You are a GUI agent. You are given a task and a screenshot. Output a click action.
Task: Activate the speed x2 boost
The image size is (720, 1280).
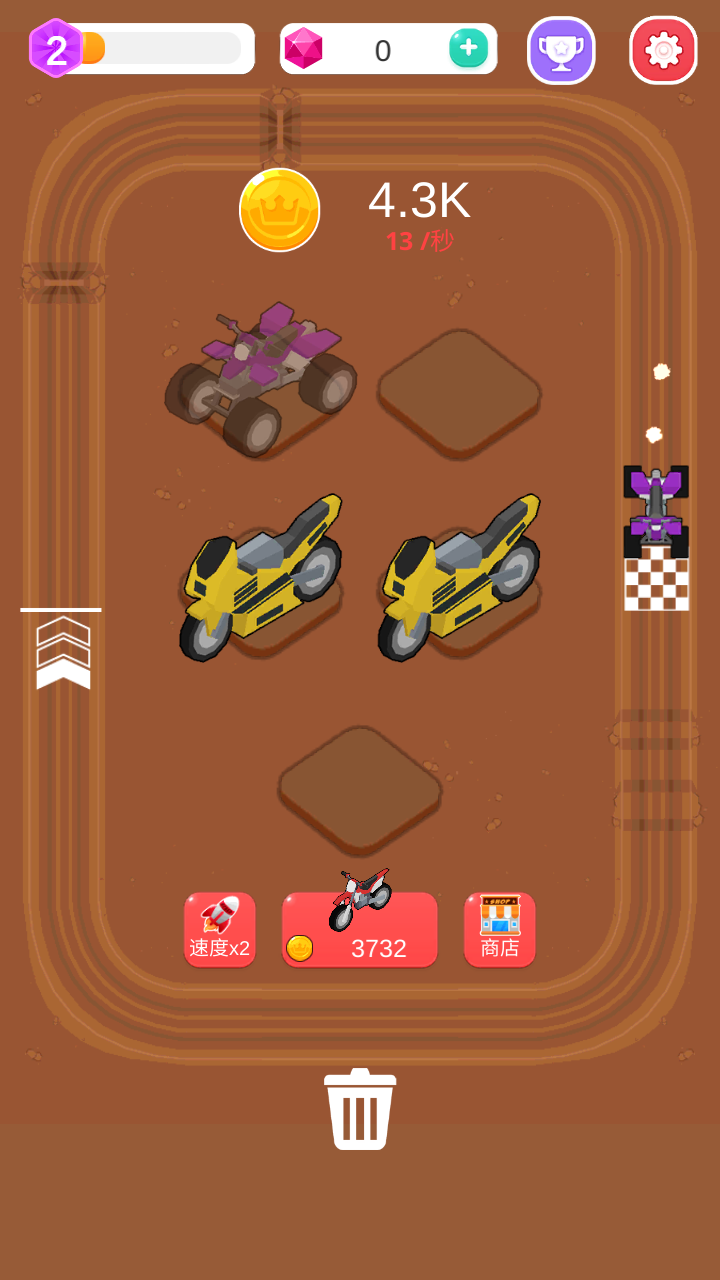pos(219,930)
